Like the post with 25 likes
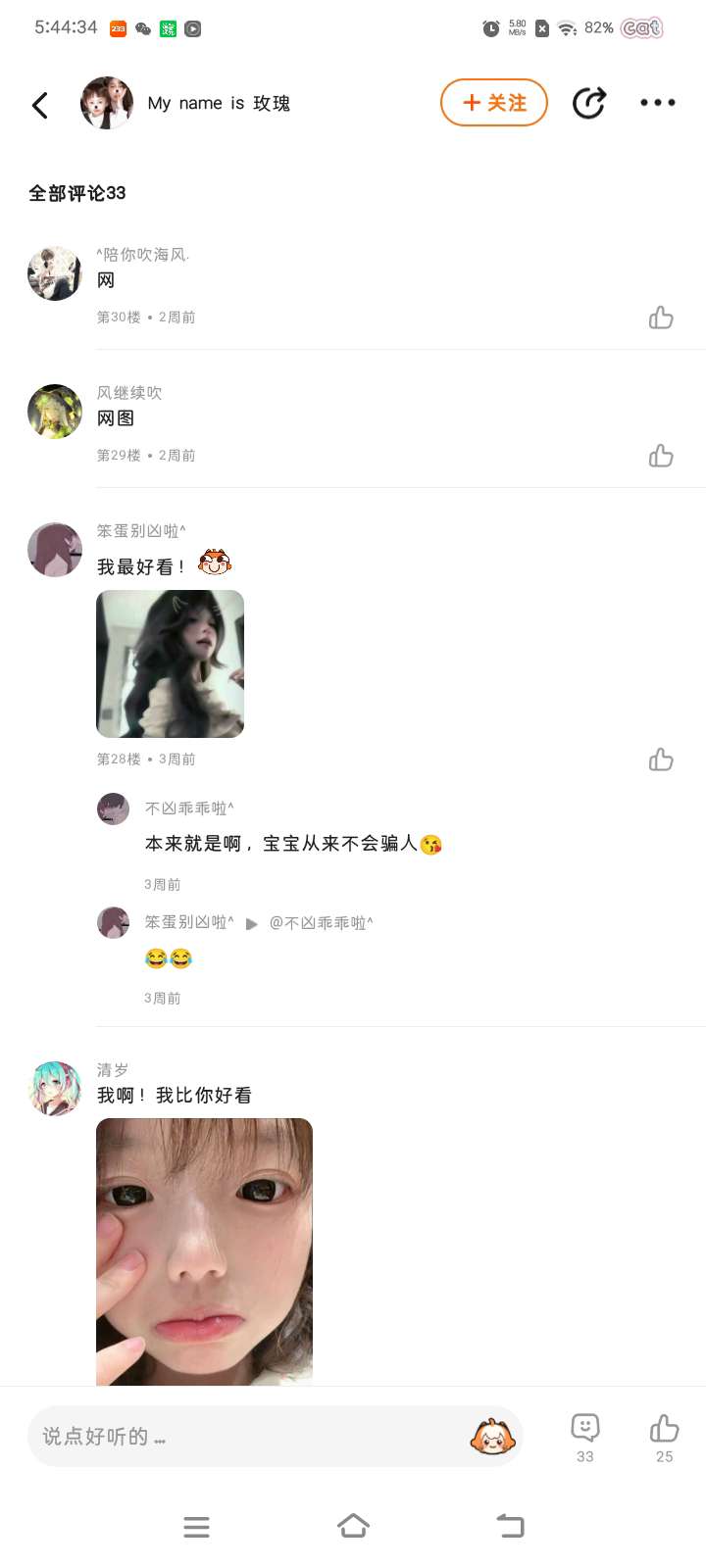 pos(664,1437)
